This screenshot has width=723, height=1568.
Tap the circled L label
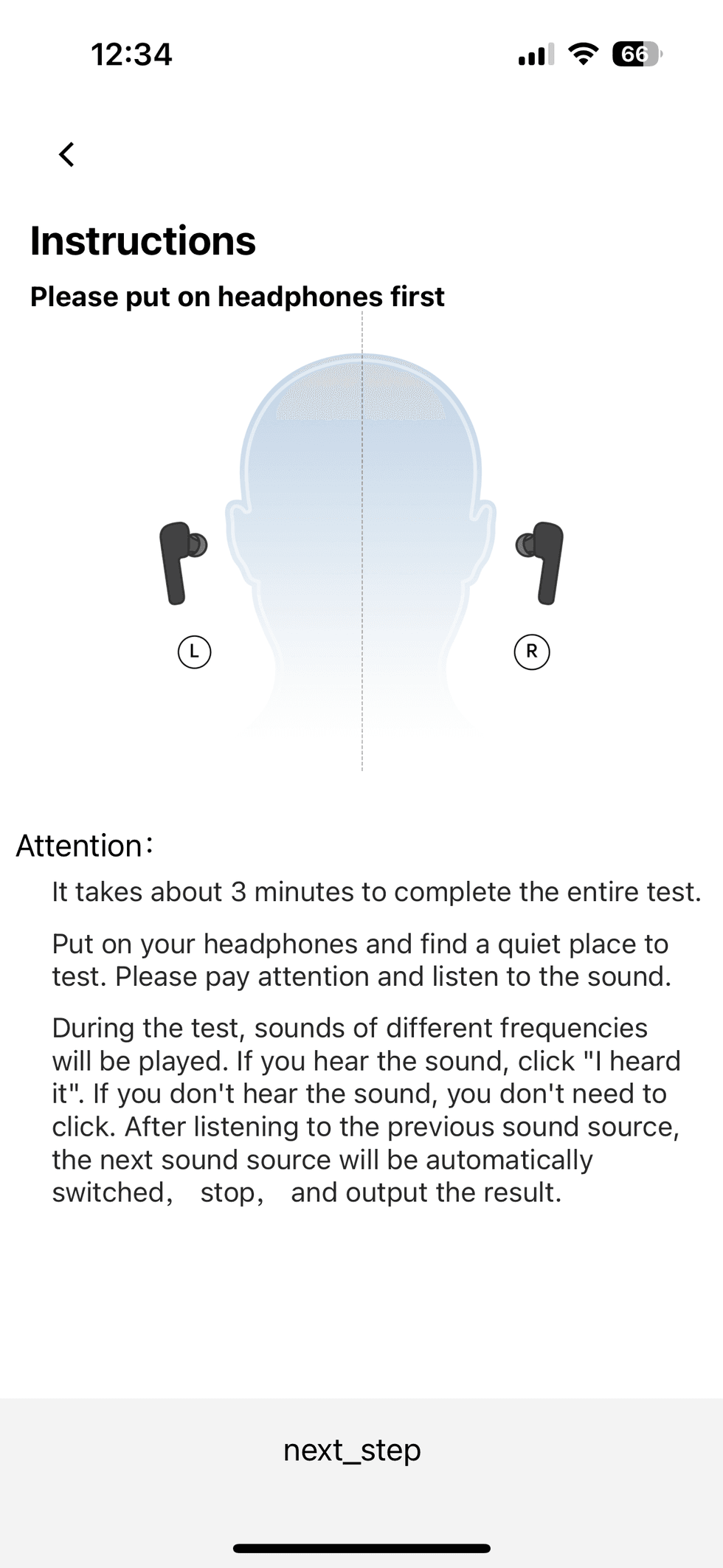(x=193, y=652)
